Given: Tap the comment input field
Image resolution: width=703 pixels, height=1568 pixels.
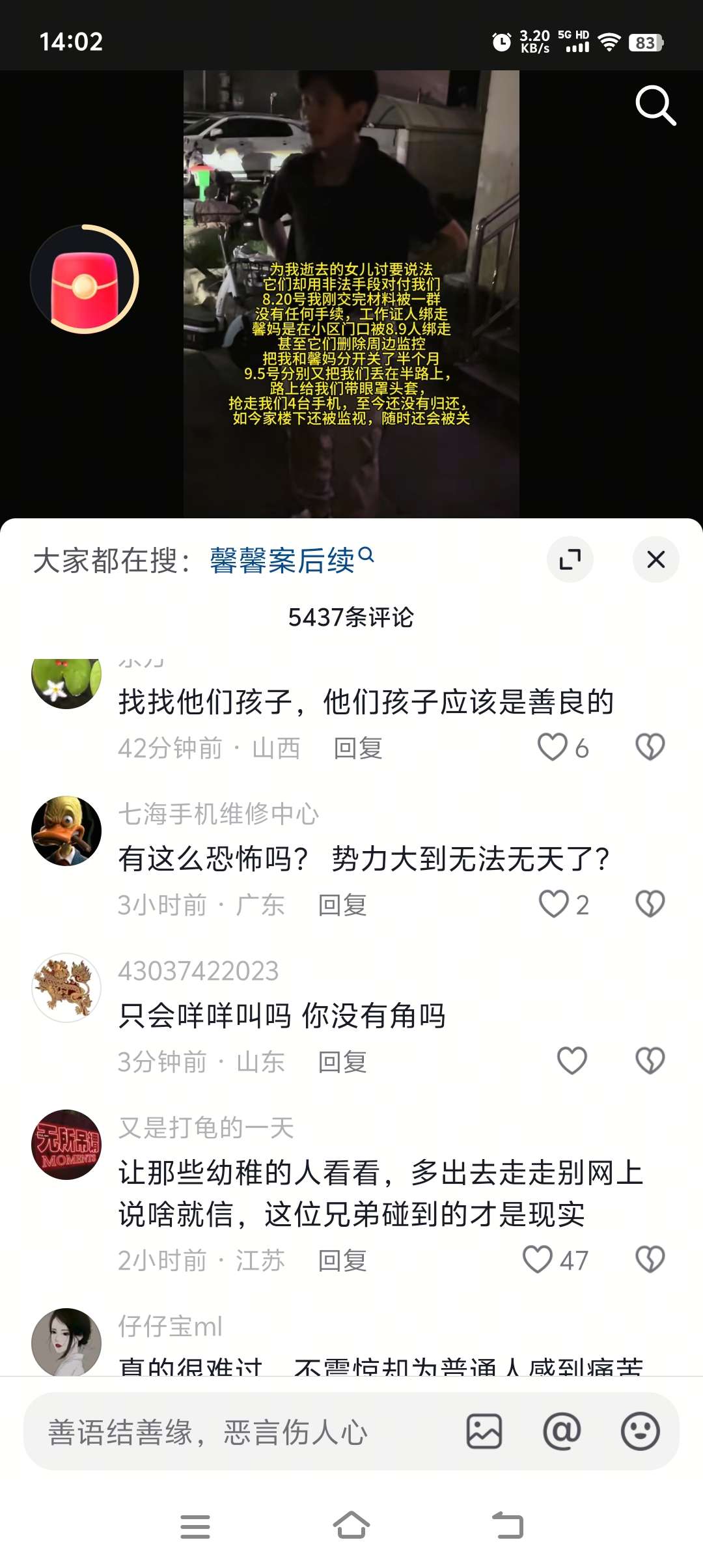Looking at the screenshot, I should click(241, 1432).
